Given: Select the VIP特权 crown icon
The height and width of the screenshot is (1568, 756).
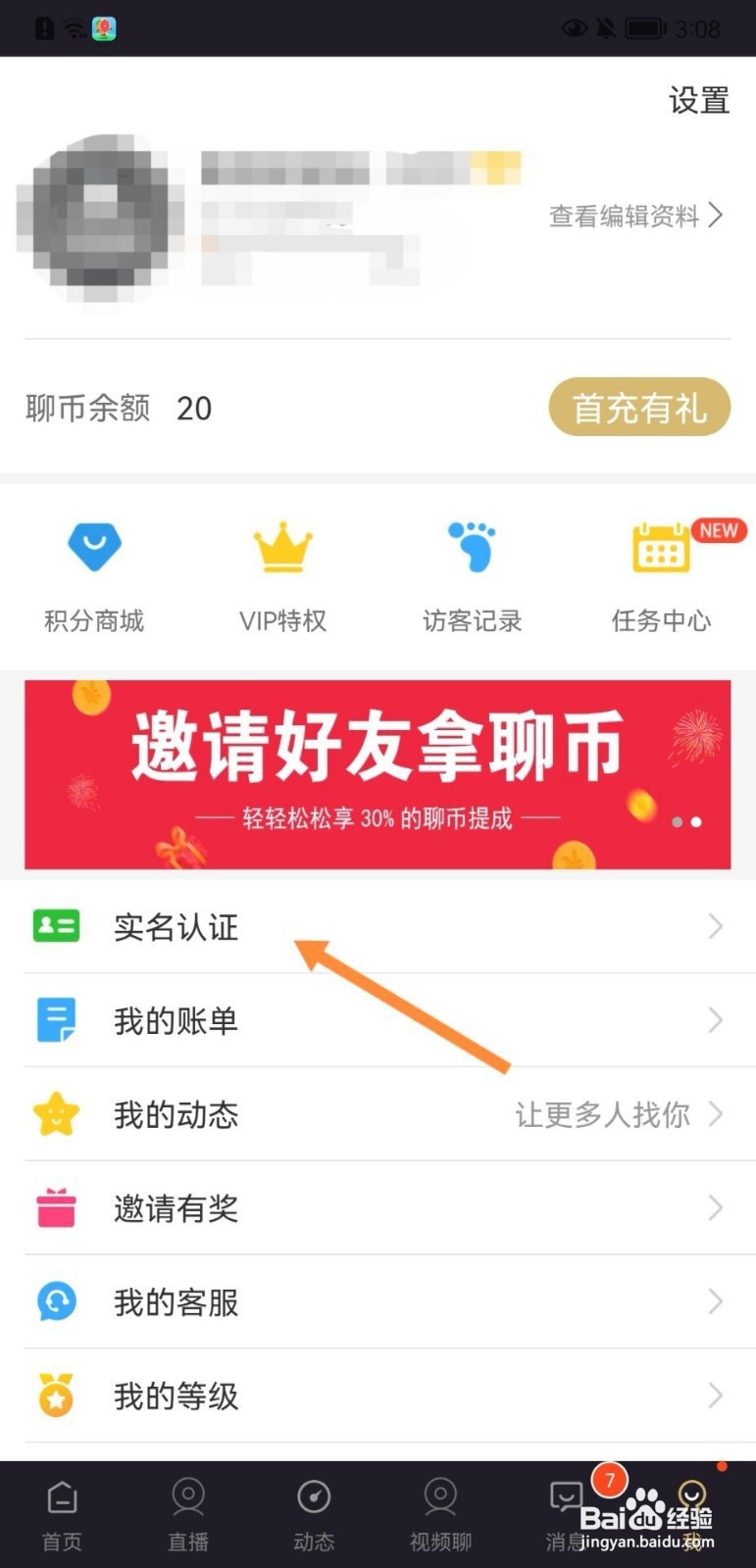Looking at the screenshot, I should [x=282, y=547].
